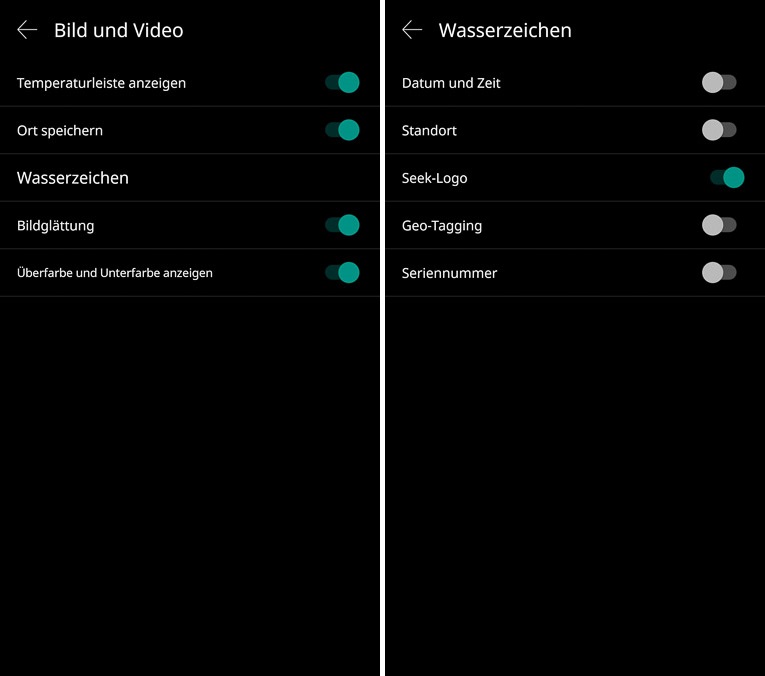The height and width of the screenshot is (676, 765).
Task: Turn off Ort speichern
Action: pyautogui.click(x=343, y=130)
